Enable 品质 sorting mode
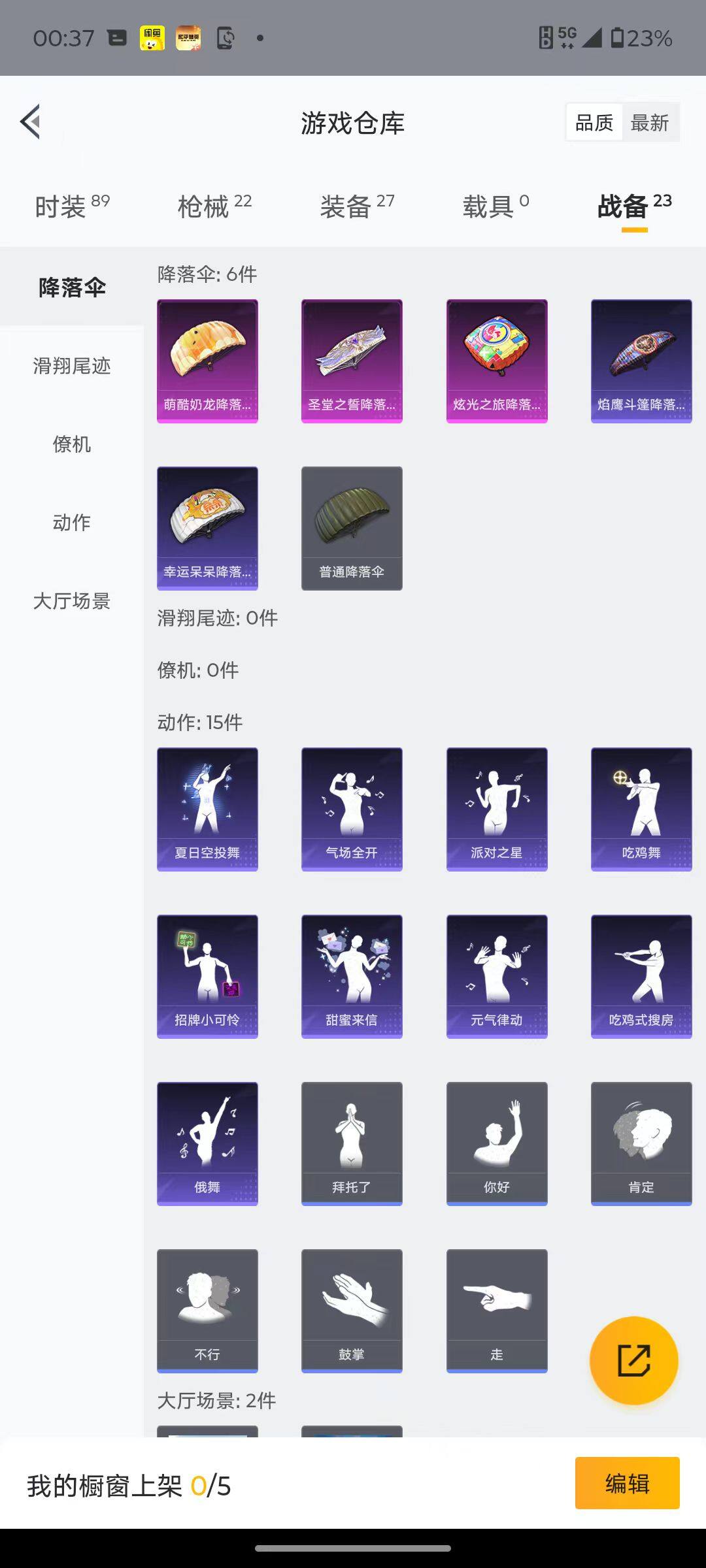706x1568 pixels. pos(594,122)
